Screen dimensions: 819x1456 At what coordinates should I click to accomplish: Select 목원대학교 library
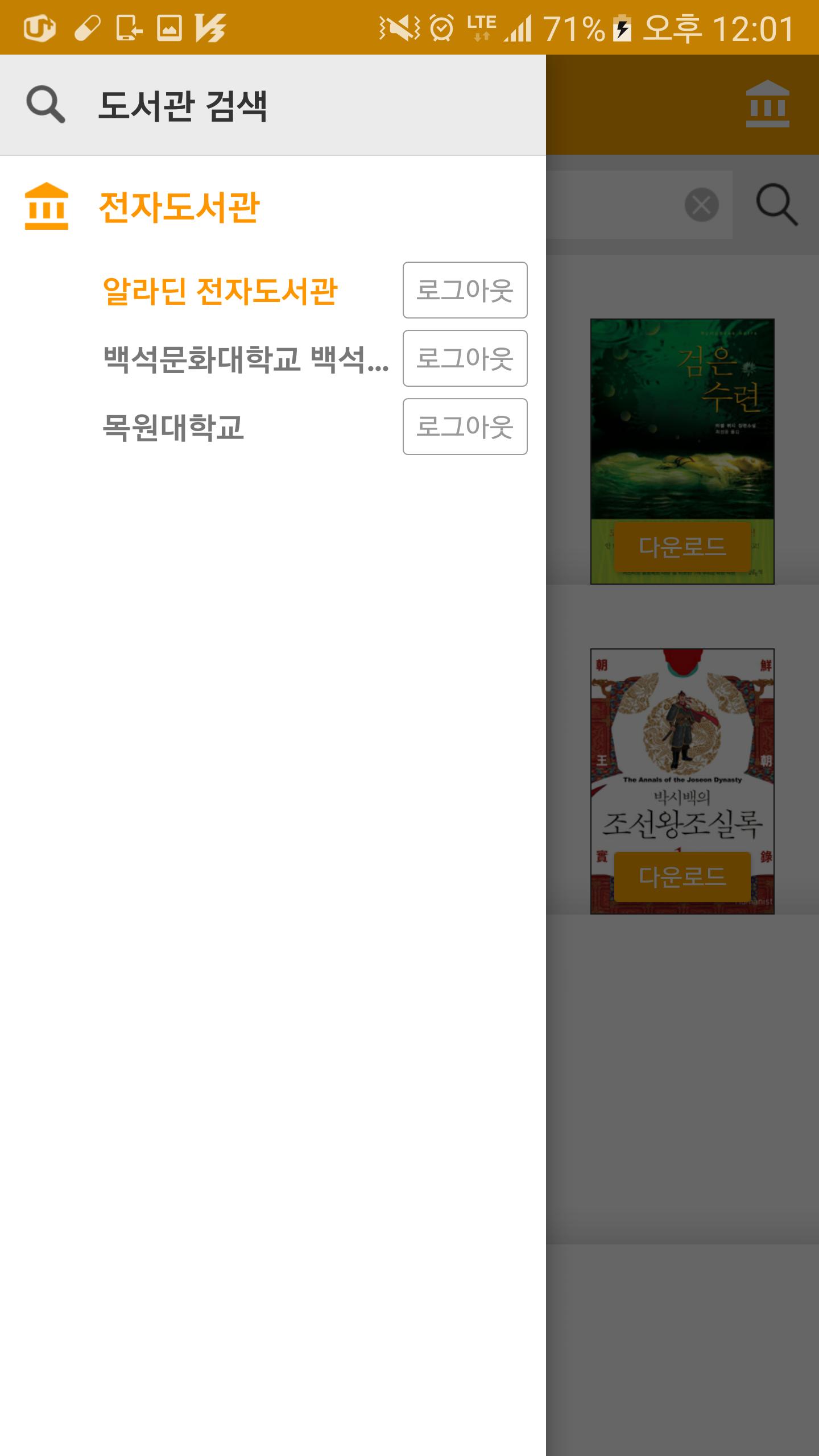tap(173, 427)
